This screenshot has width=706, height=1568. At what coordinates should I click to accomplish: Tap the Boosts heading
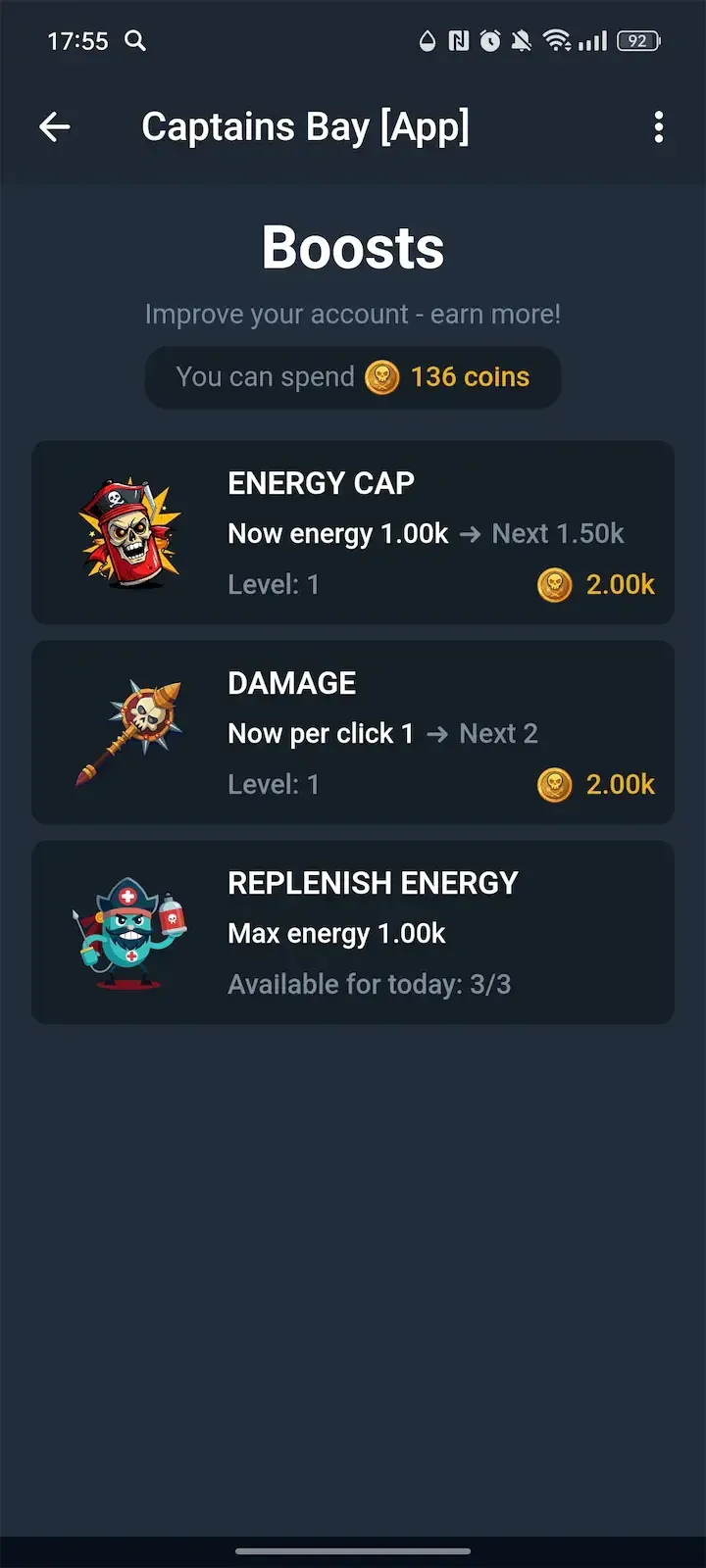pos(353,247)
